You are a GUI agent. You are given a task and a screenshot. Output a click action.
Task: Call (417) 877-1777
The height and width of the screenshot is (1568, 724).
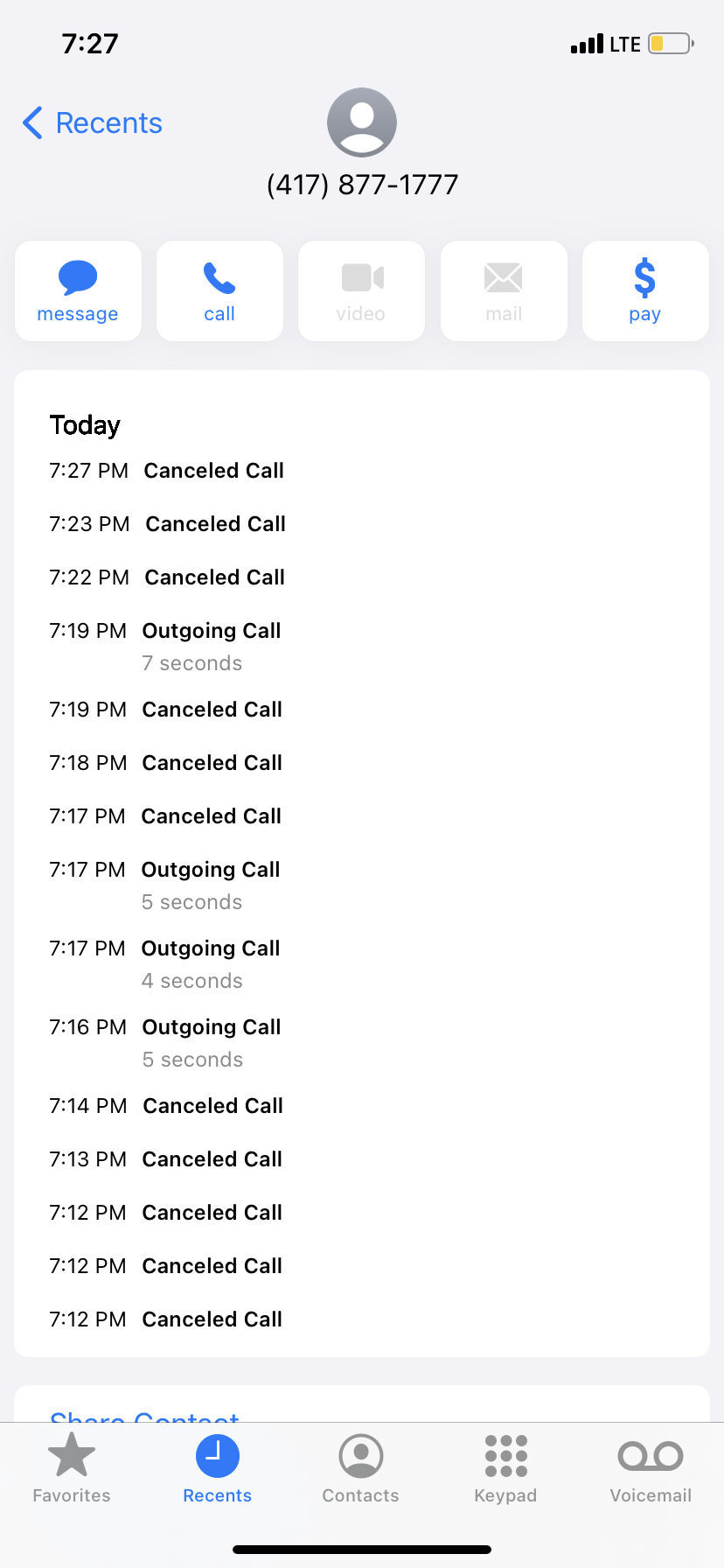pyautogui.click(x=219, y=291)
